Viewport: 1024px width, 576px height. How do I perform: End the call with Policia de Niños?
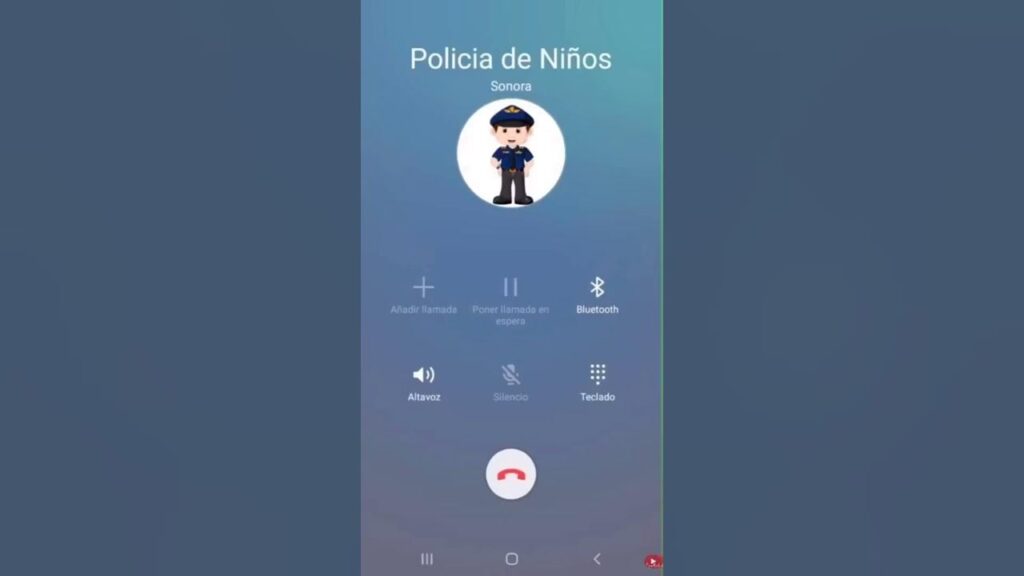[511, 474]
